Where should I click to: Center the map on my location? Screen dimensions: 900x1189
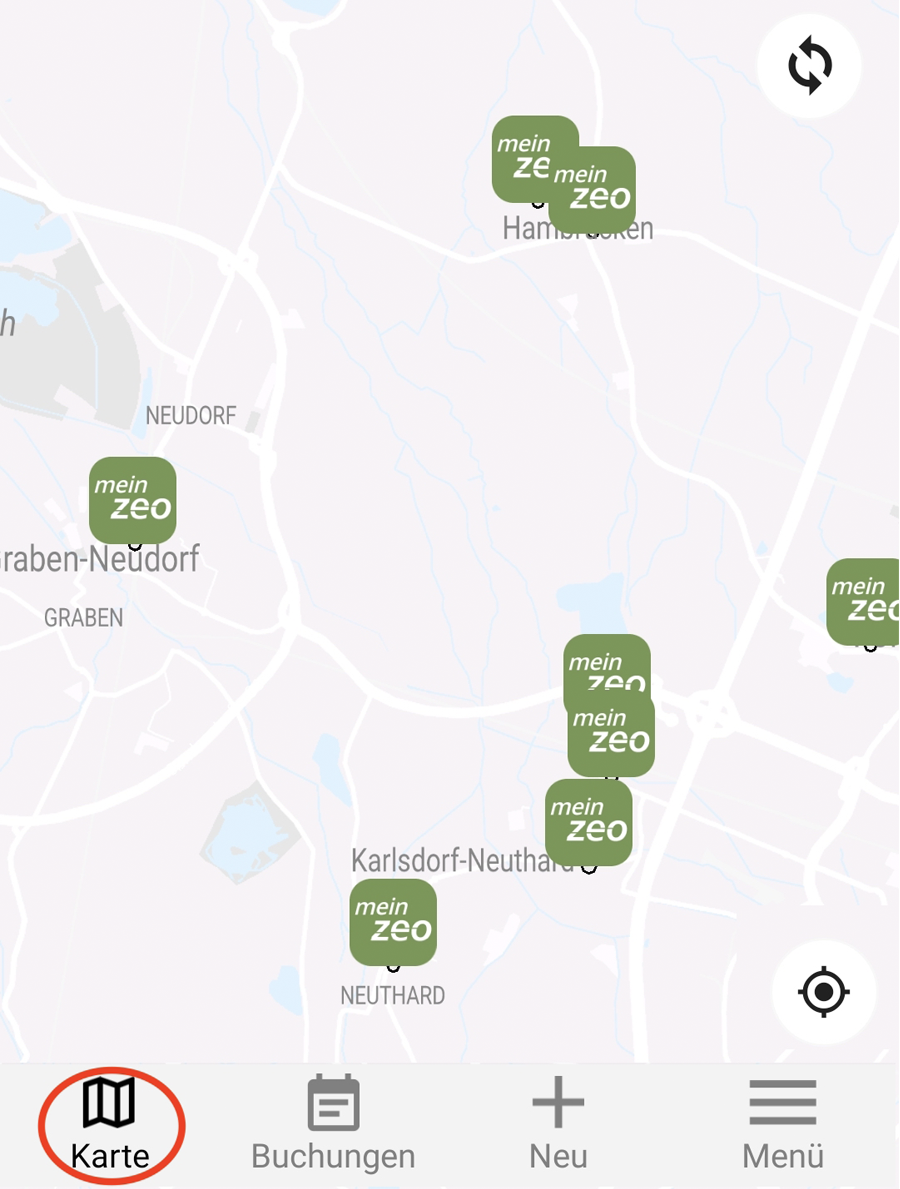tap(823, 992)
